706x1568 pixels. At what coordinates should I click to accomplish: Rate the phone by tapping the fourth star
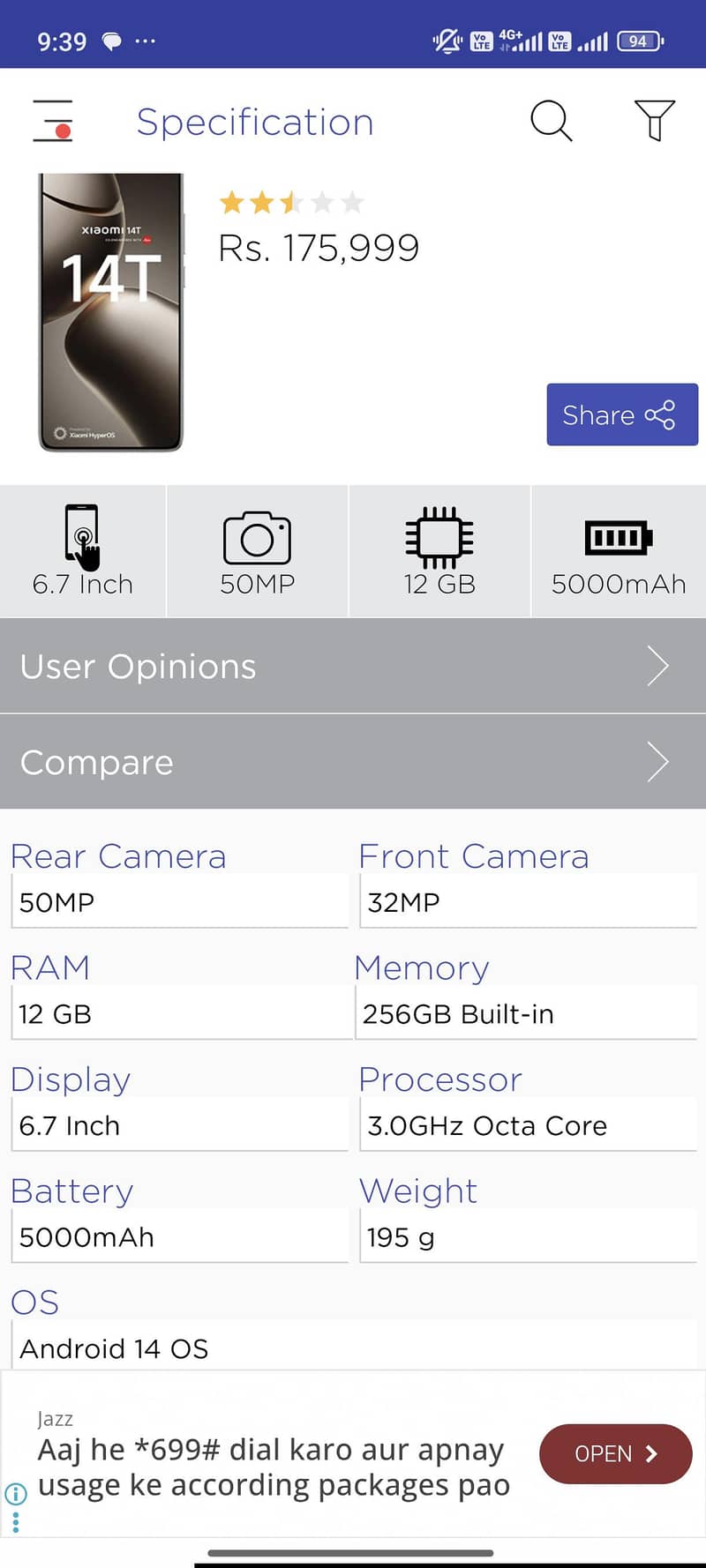pyautogui.click(x=320, y=201)
